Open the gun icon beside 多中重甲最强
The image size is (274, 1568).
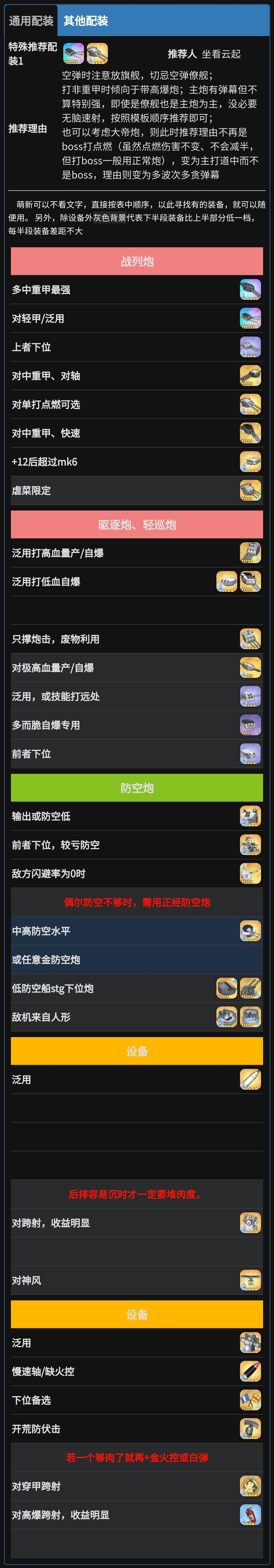point(250,290)
